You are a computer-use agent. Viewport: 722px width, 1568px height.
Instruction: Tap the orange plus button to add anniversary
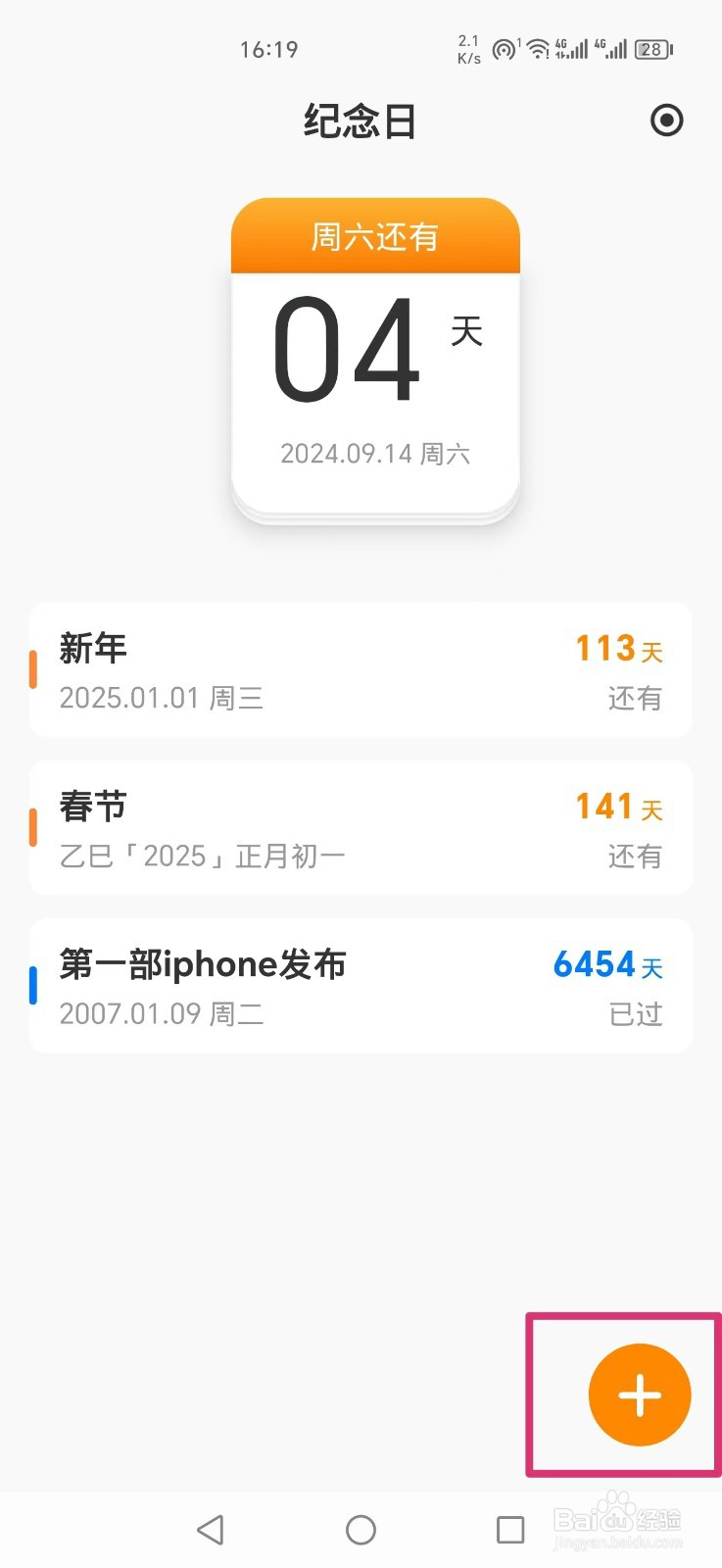click(x=640, y=1395)
